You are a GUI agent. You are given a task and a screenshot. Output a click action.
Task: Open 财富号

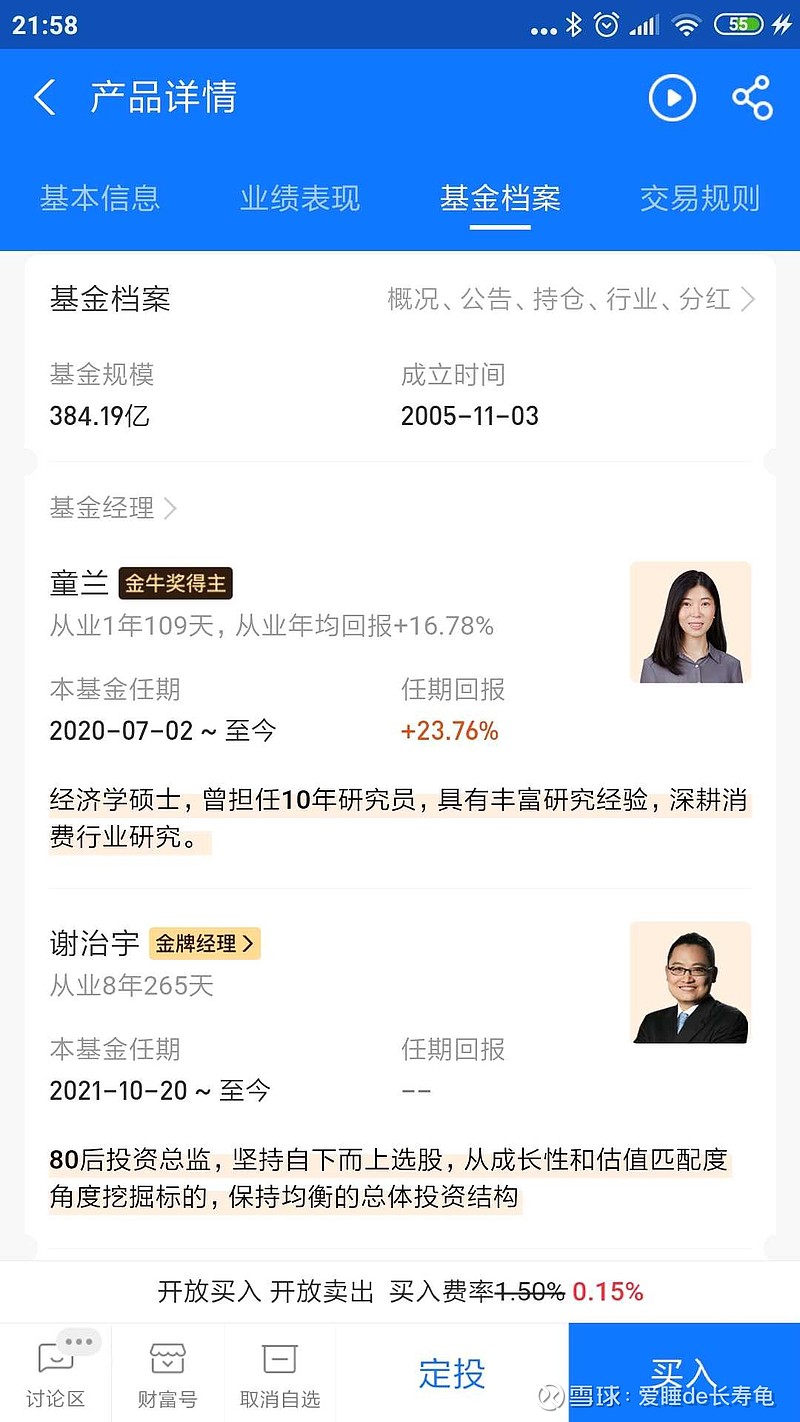[x=168, y=1372]
